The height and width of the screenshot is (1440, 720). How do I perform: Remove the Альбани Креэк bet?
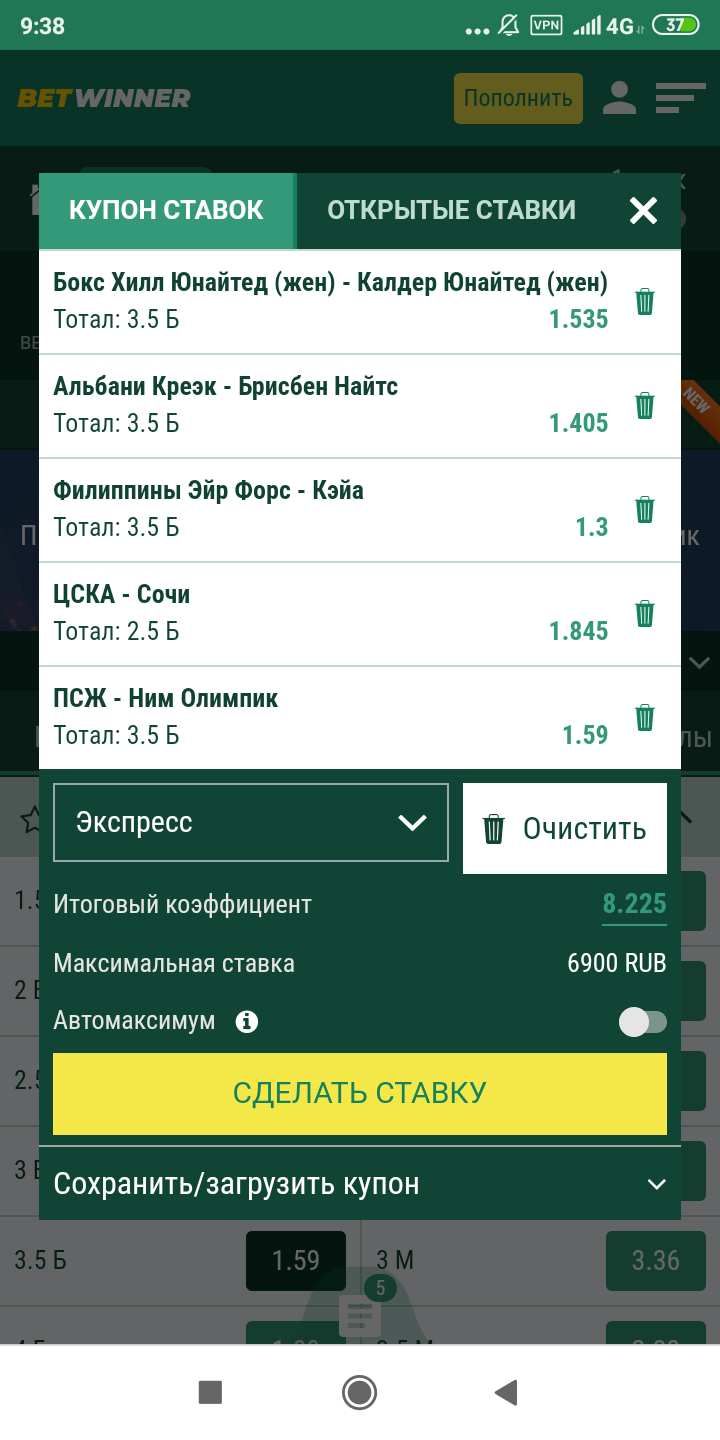click(645, 405)
